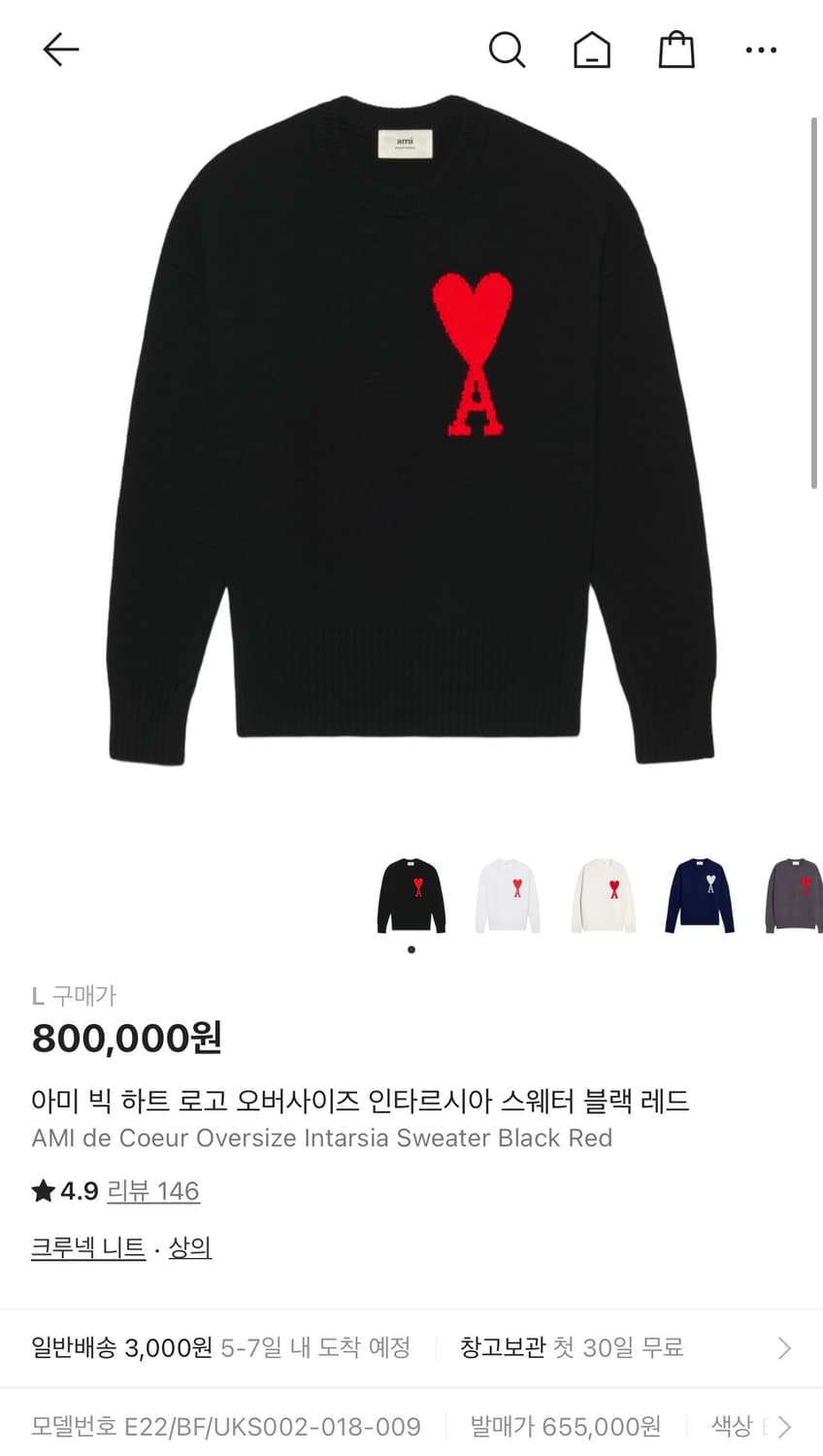Select the navy sweater colorway swatch

coord(699,895)
